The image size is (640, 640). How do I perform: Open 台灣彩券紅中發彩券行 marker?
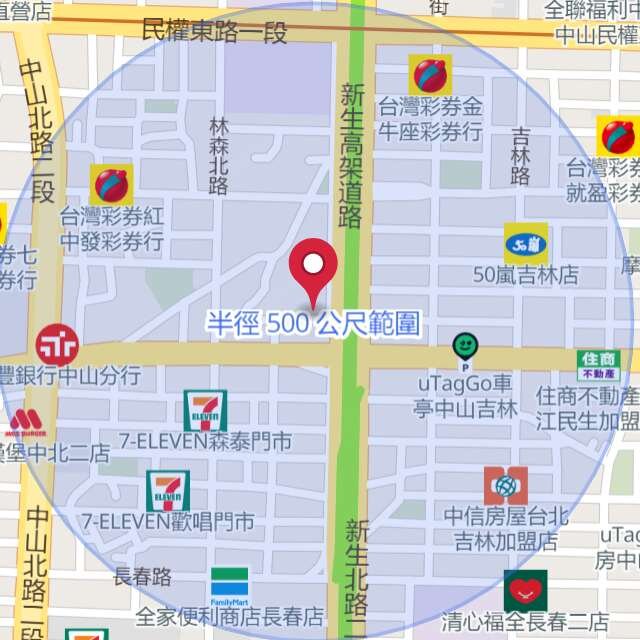(x=111, y=185)
